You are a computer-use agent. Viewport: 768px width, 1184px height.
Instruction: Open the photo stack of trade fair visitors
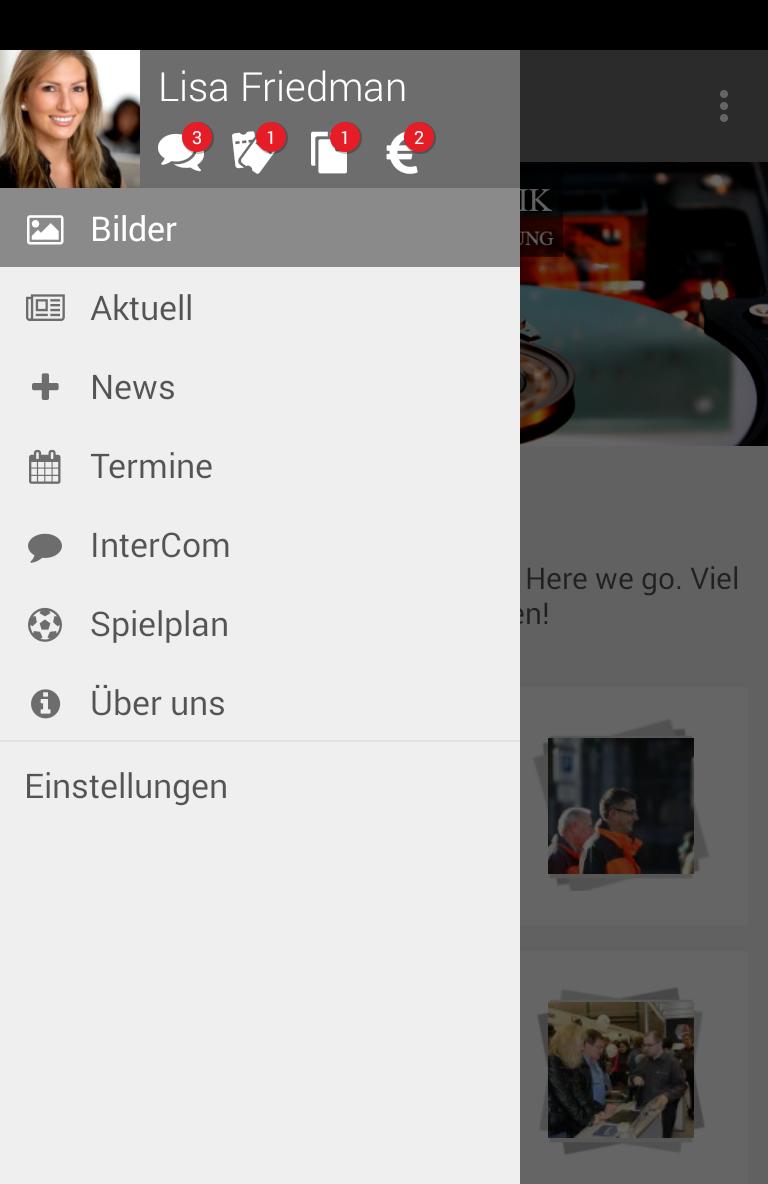click(x=621, y=1068)
